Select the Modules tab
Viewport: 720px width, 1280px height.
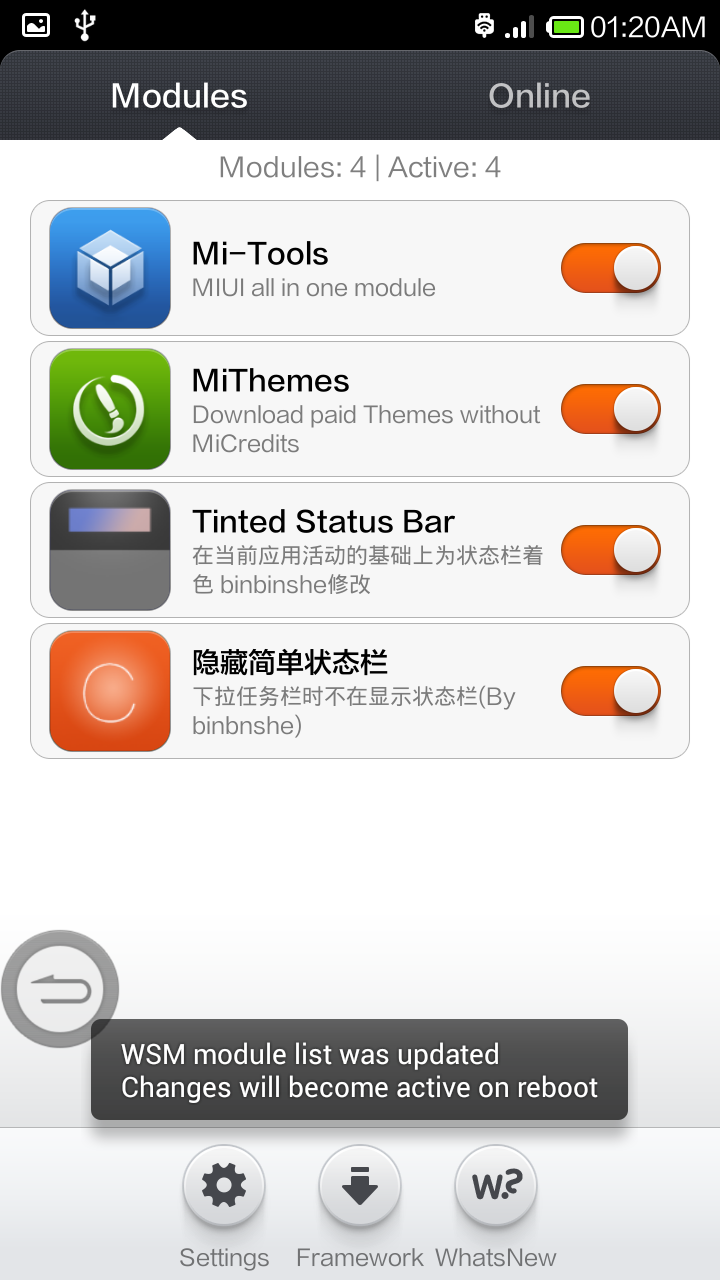pyautogui.click(x=179, y=96)
